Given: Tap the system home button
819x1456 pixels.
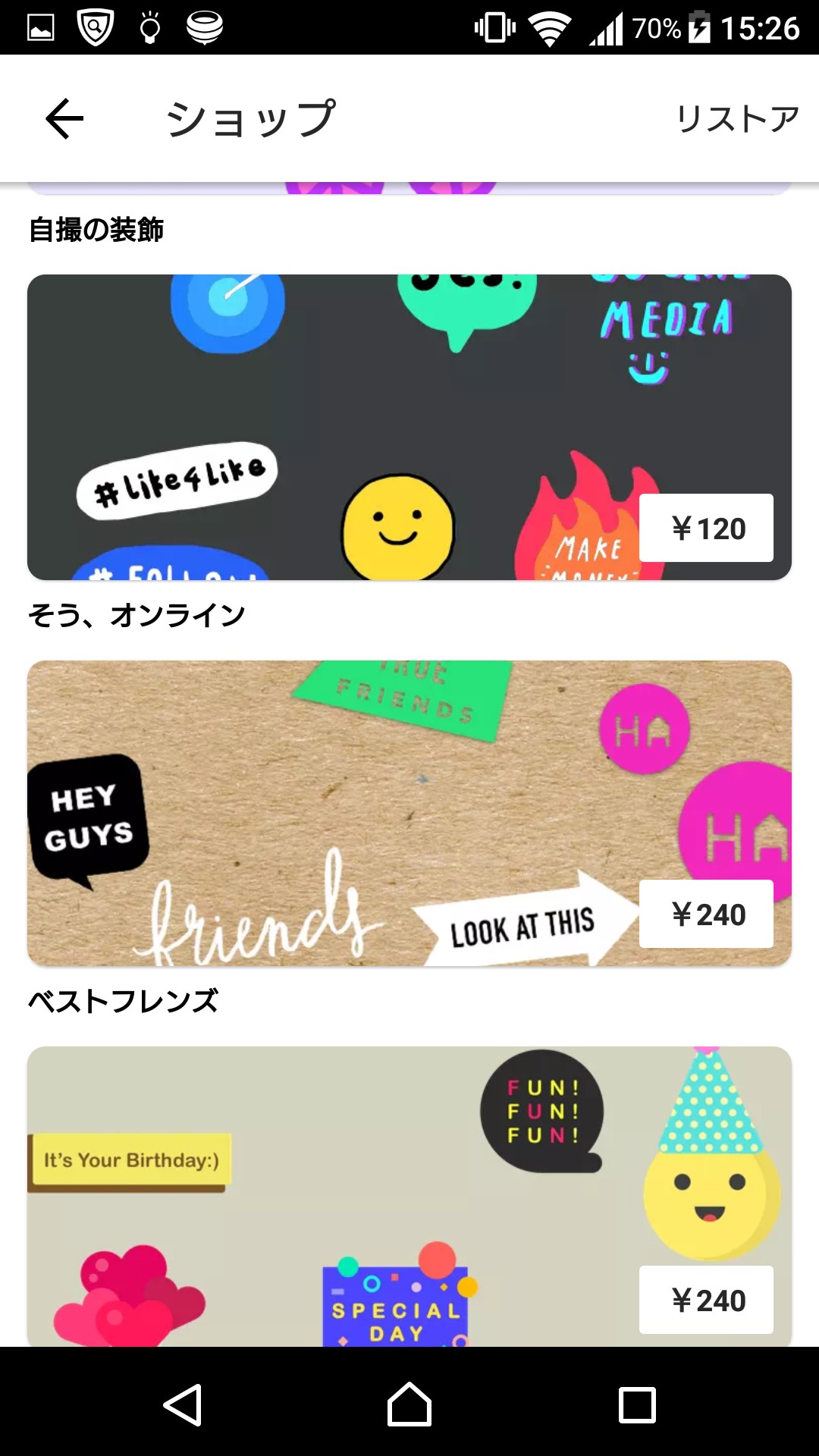Looking at the screenshot, I should [x=409, y=1404].
